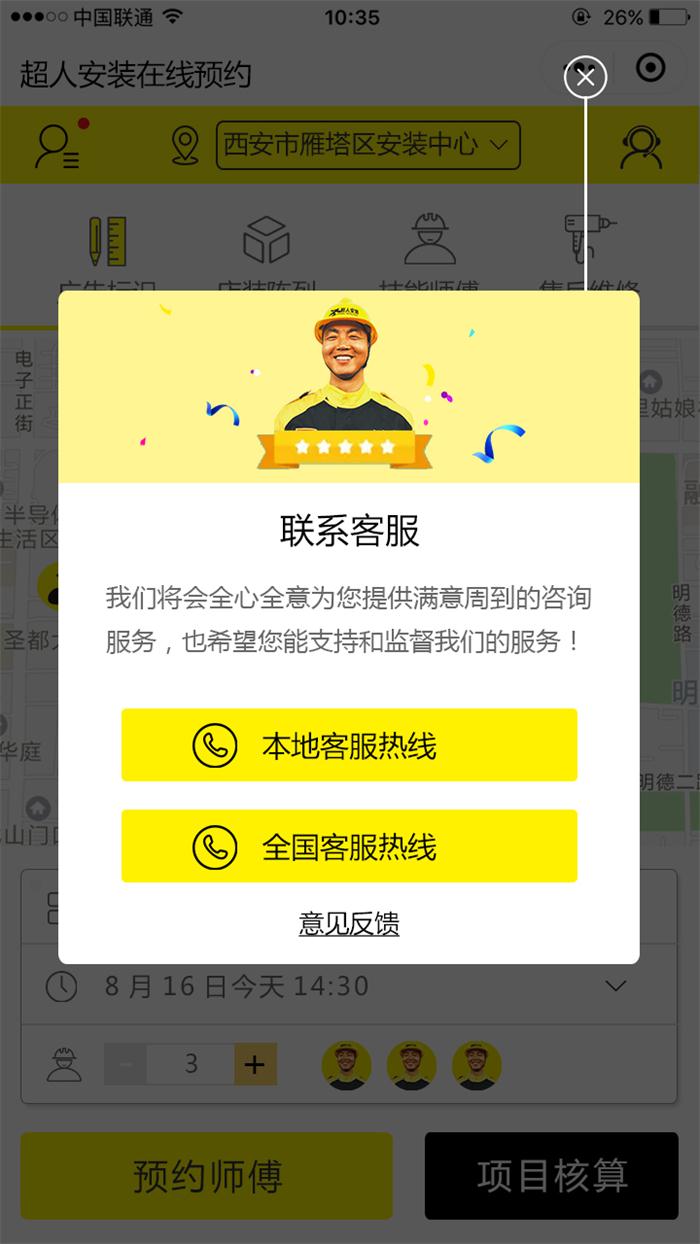700x1244 pixels.
Task: Call the 全国客服热线 hotline
Action: (349, 846)
